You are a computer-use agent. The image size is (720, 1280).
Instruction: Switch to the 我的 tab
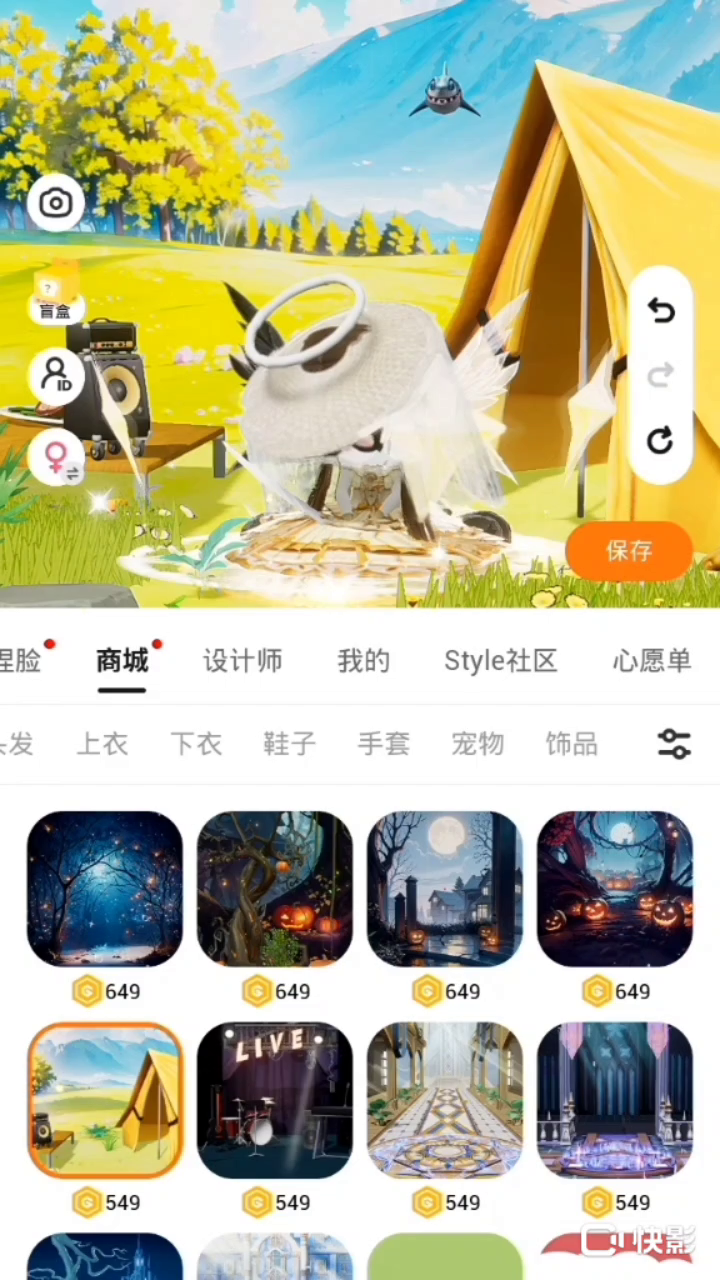coord(363,661)
